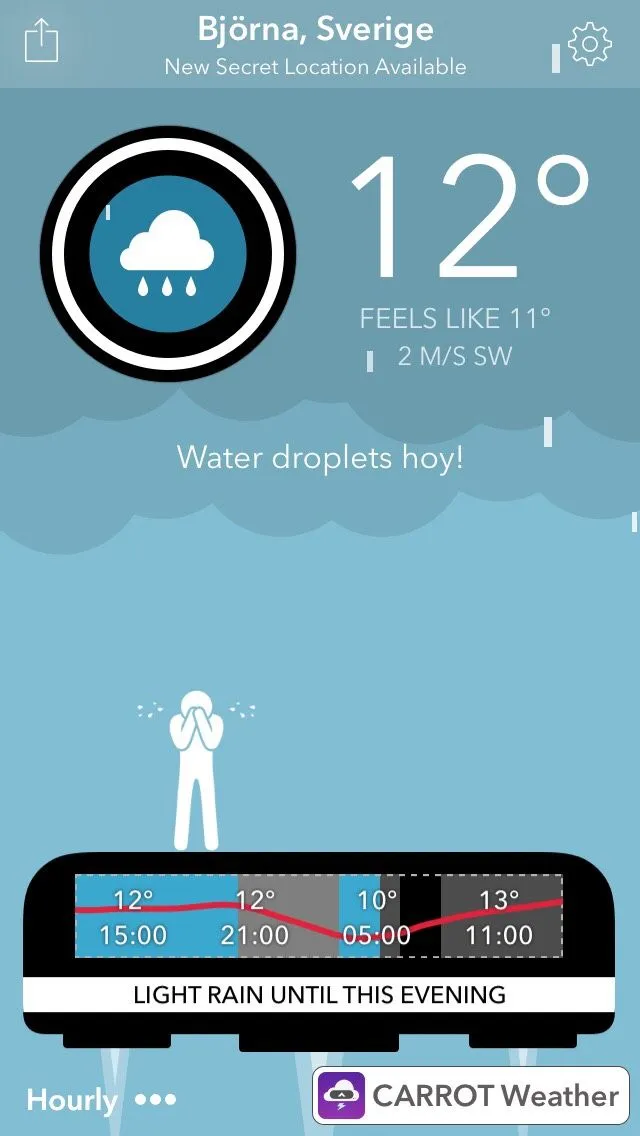Open the settings gear
Viewport: 640px width, 1136px height.
pos(589,43)
